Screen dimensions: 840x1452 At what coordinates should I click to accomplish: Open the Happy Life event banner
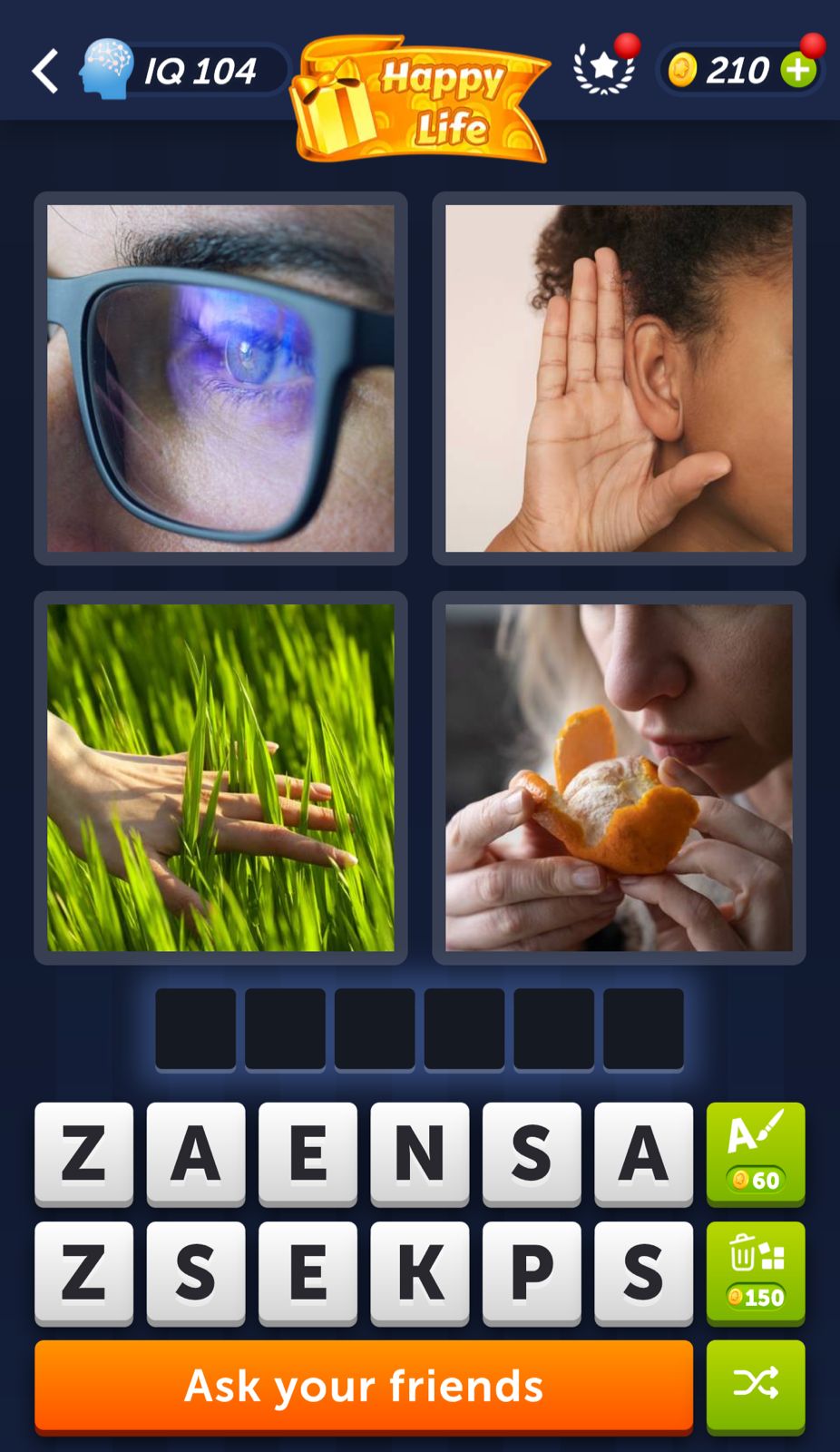[x=422, y=100]
